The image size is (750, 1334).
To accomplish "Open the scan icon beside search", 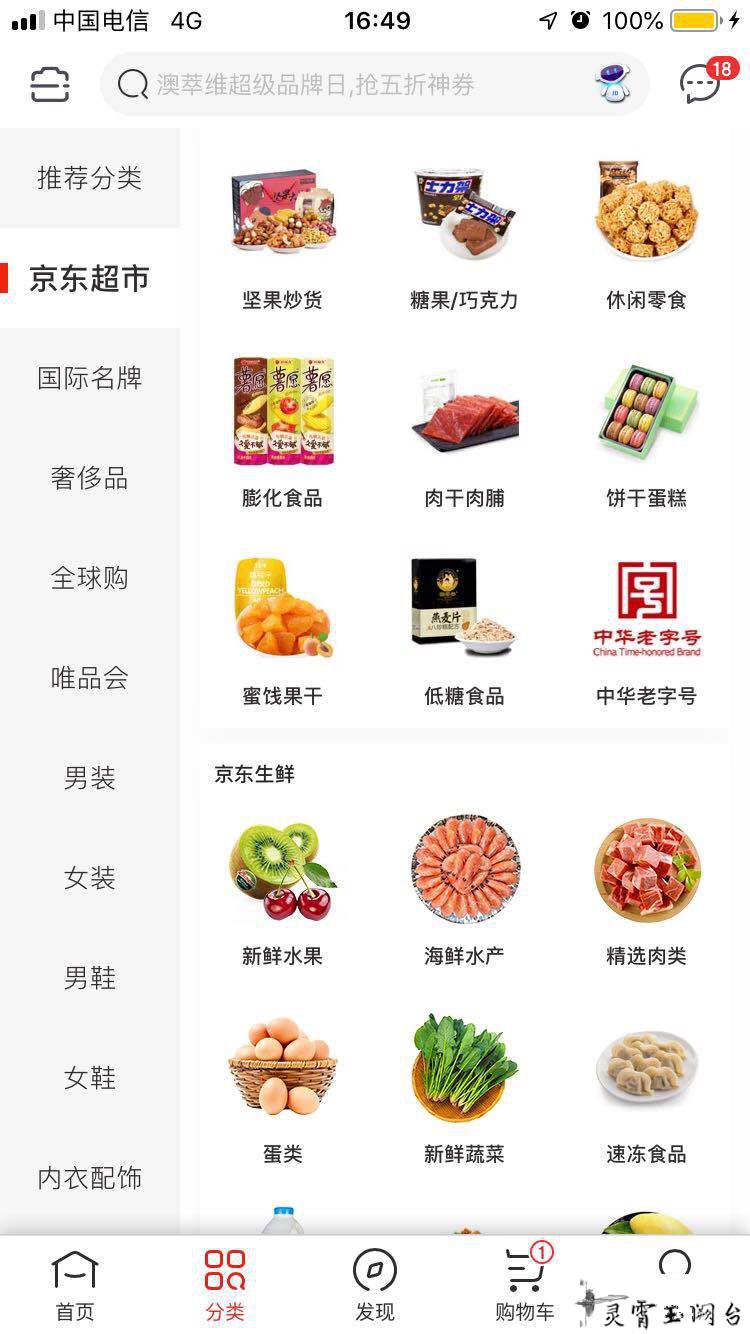I will (x=50, y=85).
